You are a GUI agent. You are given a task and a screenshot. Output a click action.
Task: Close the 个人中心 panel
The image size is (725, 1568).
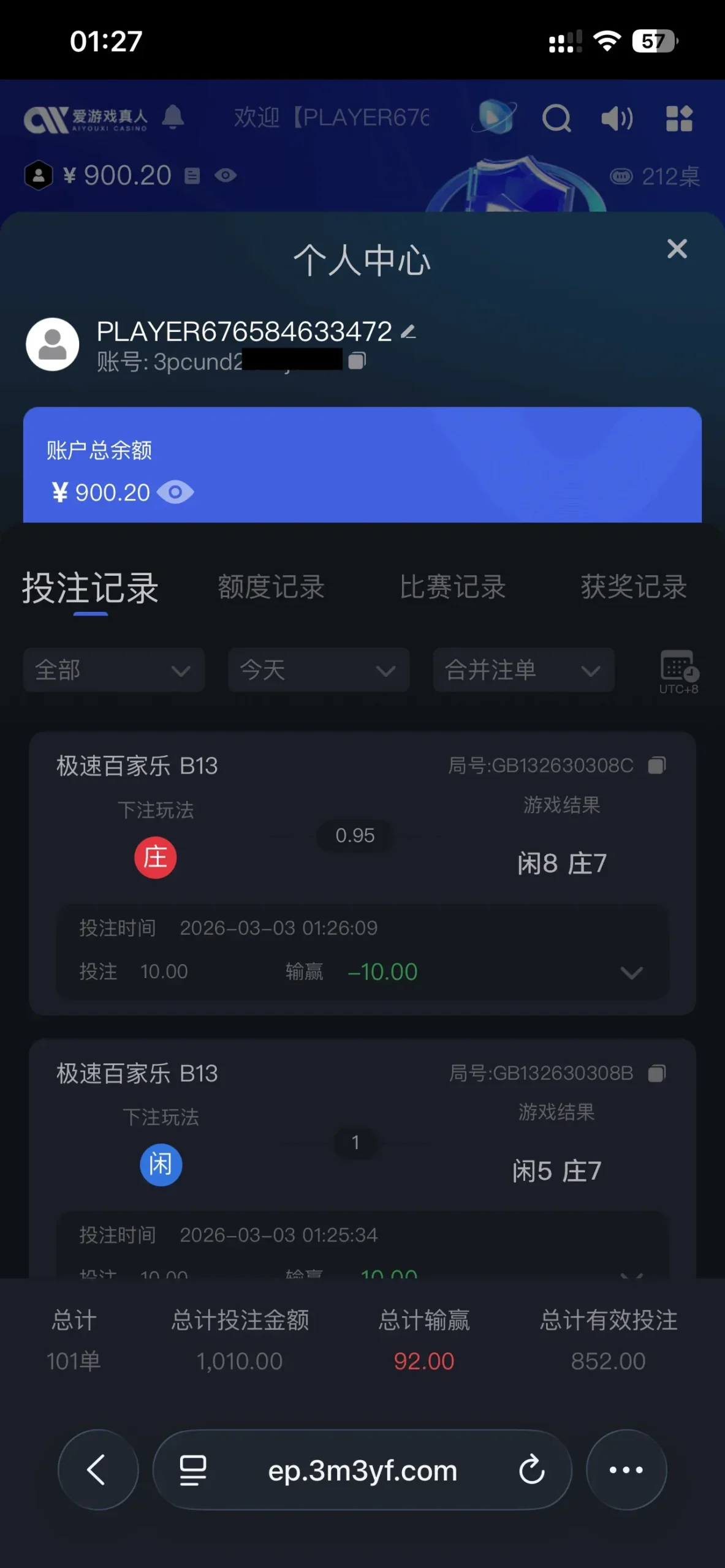click(x=677, y=249)
